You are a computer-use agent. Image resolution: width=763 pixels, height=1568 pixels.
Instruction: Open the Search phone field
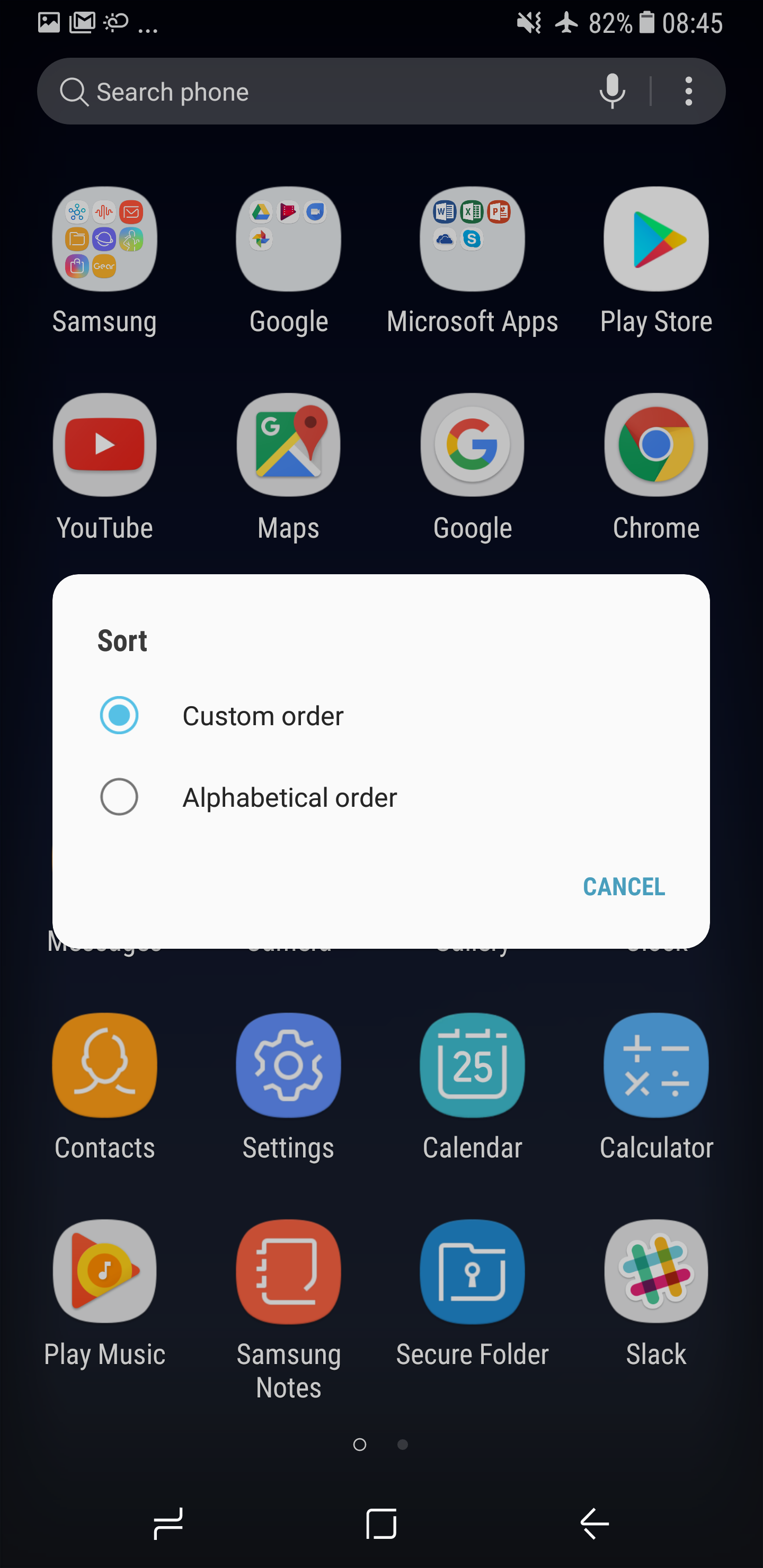(x=317, y=92)
